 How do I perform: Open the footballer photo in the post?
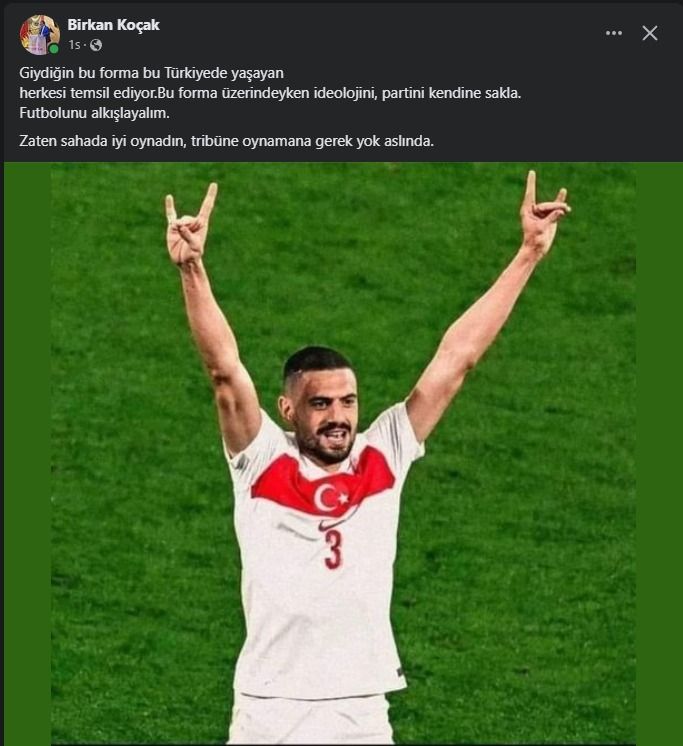click(x=343, y=454)
